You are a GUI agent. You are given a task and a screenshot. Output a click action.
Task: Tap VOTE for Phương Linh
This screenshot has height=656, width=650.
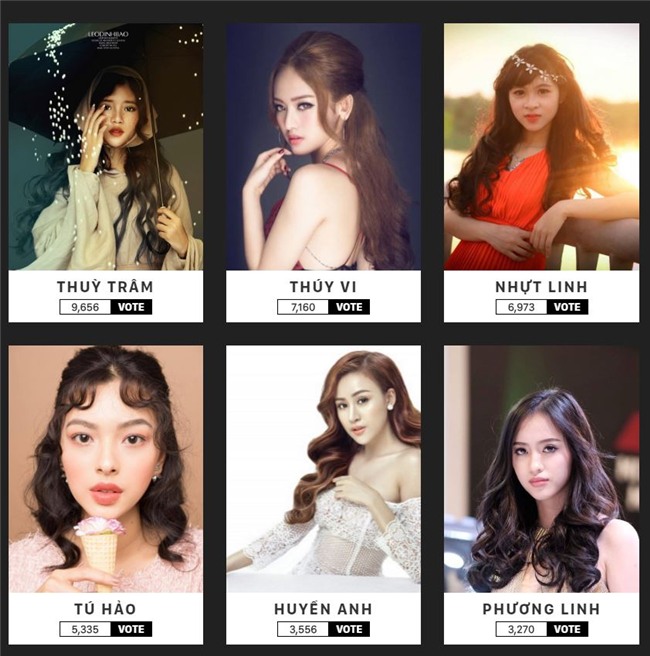(x=567, y=629)
